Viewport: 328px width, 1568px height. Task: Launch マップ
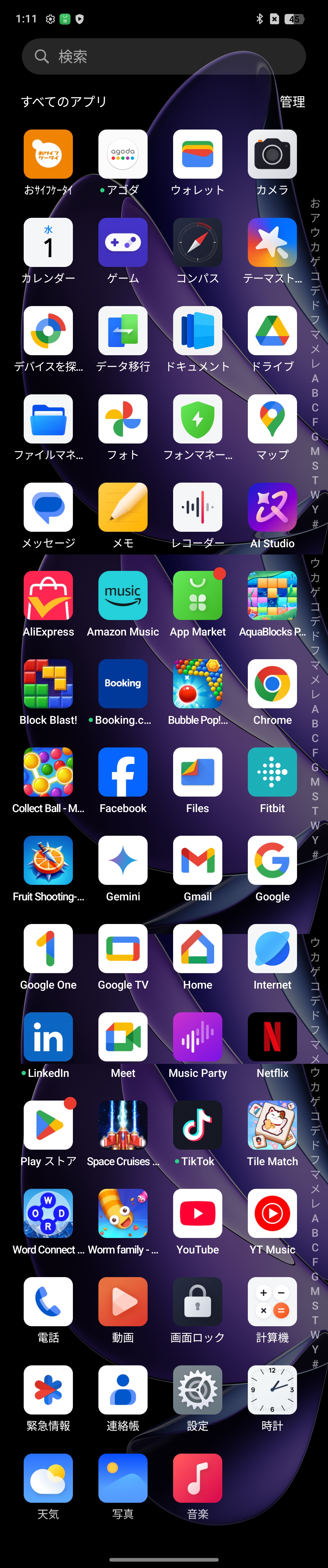(272, 420)
